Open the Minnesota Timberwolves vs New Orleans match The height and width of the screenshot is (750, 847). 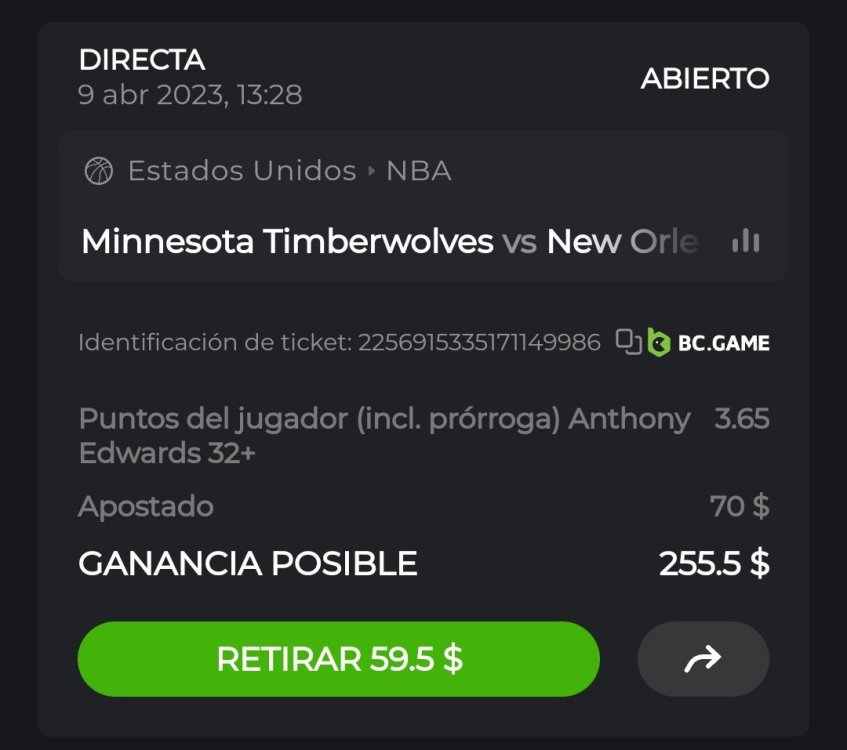pos(390,241)
